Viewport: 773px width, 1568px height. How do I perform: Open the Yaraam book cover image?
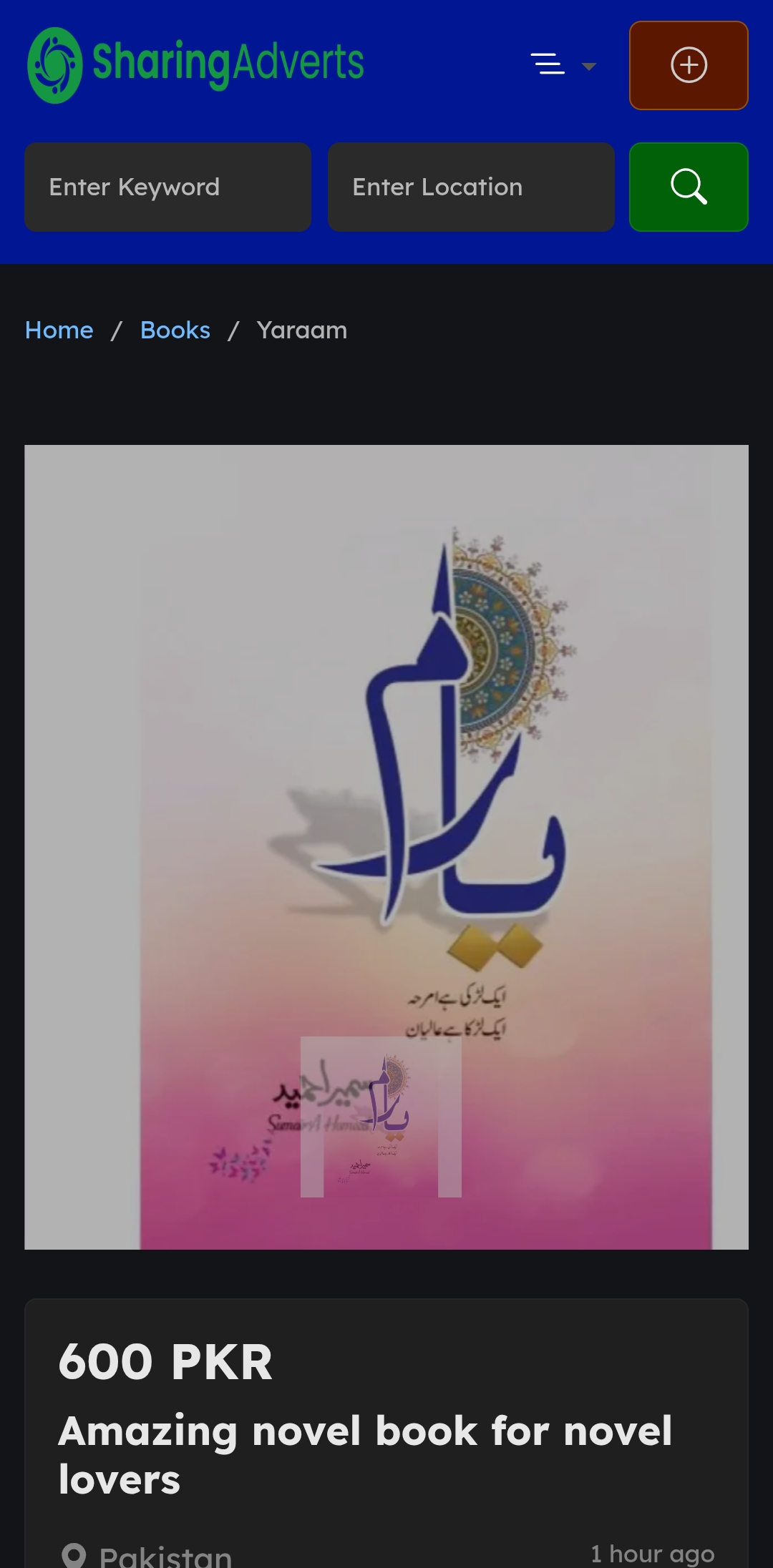pyautogui.click(x=386, y=847)
